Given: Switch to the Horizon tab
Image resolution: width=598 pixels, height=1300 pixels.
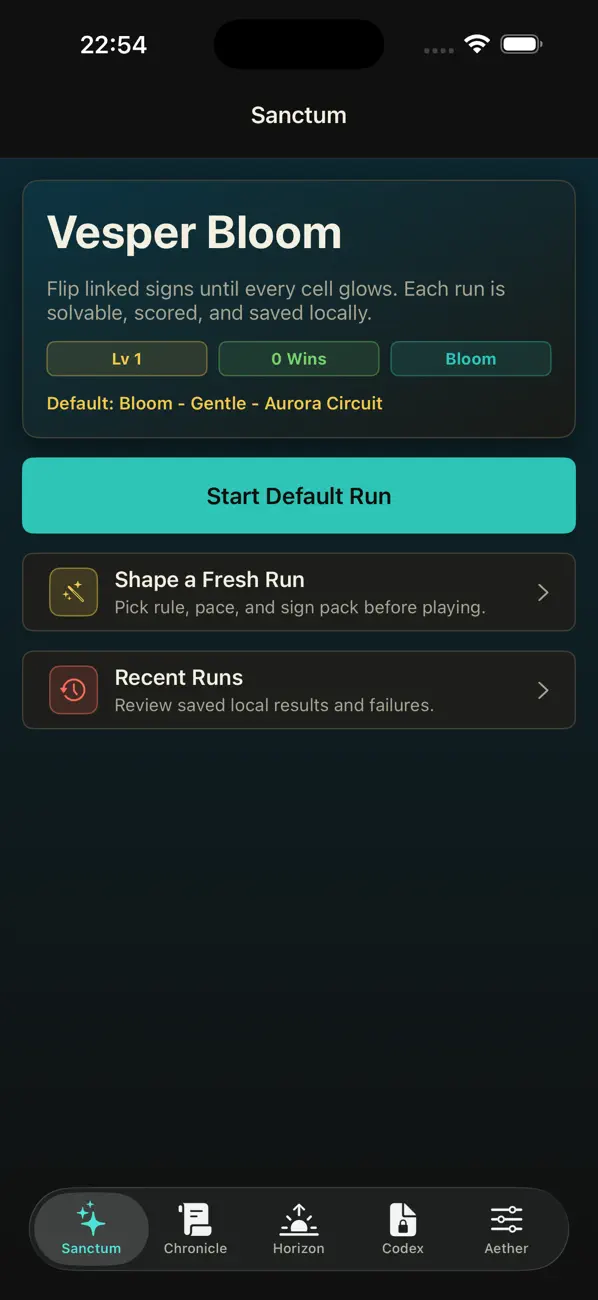Looking at the screenshot, I should click(299, 1229).
